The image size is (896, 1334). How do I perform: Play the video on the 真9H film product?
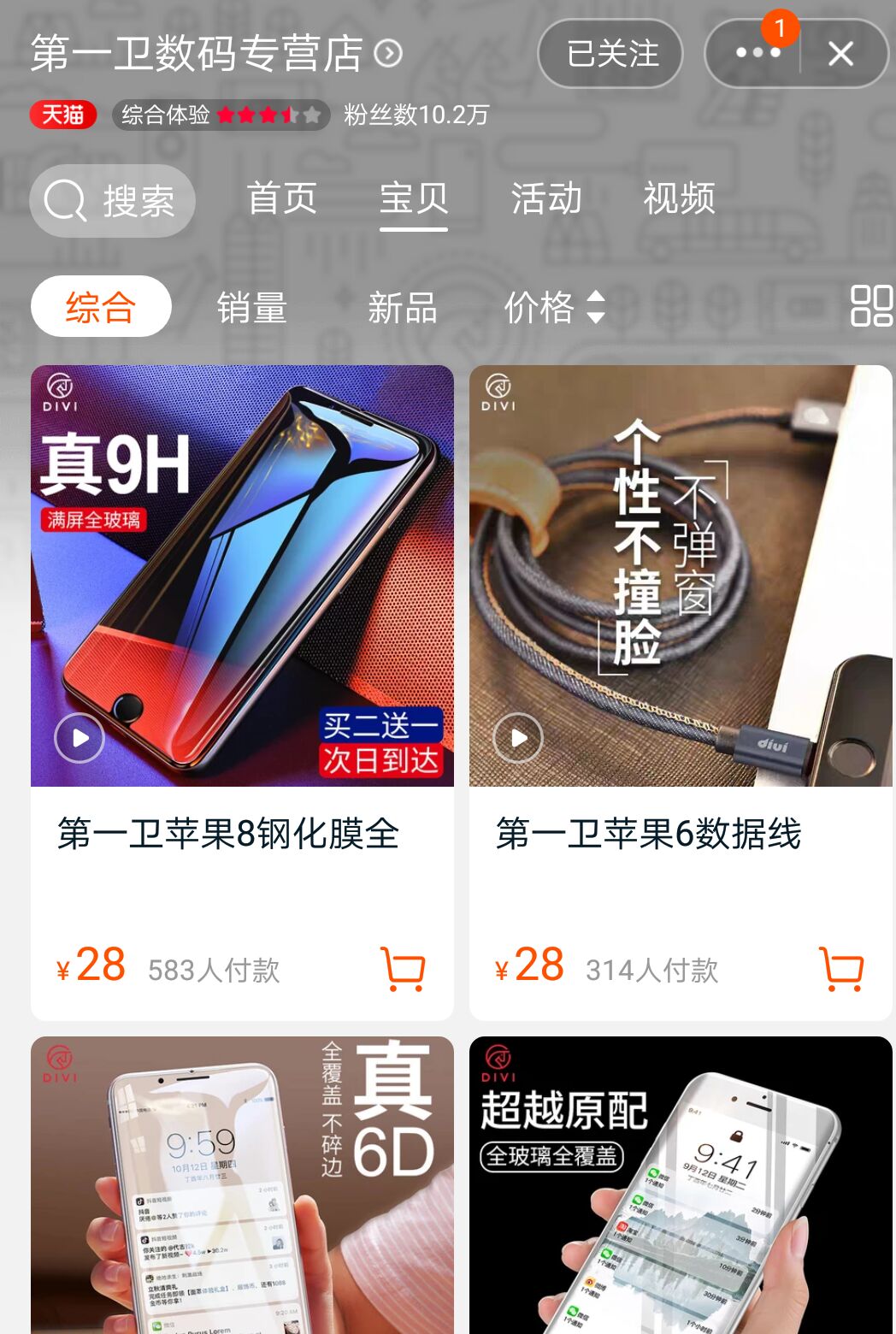(79, 736)
